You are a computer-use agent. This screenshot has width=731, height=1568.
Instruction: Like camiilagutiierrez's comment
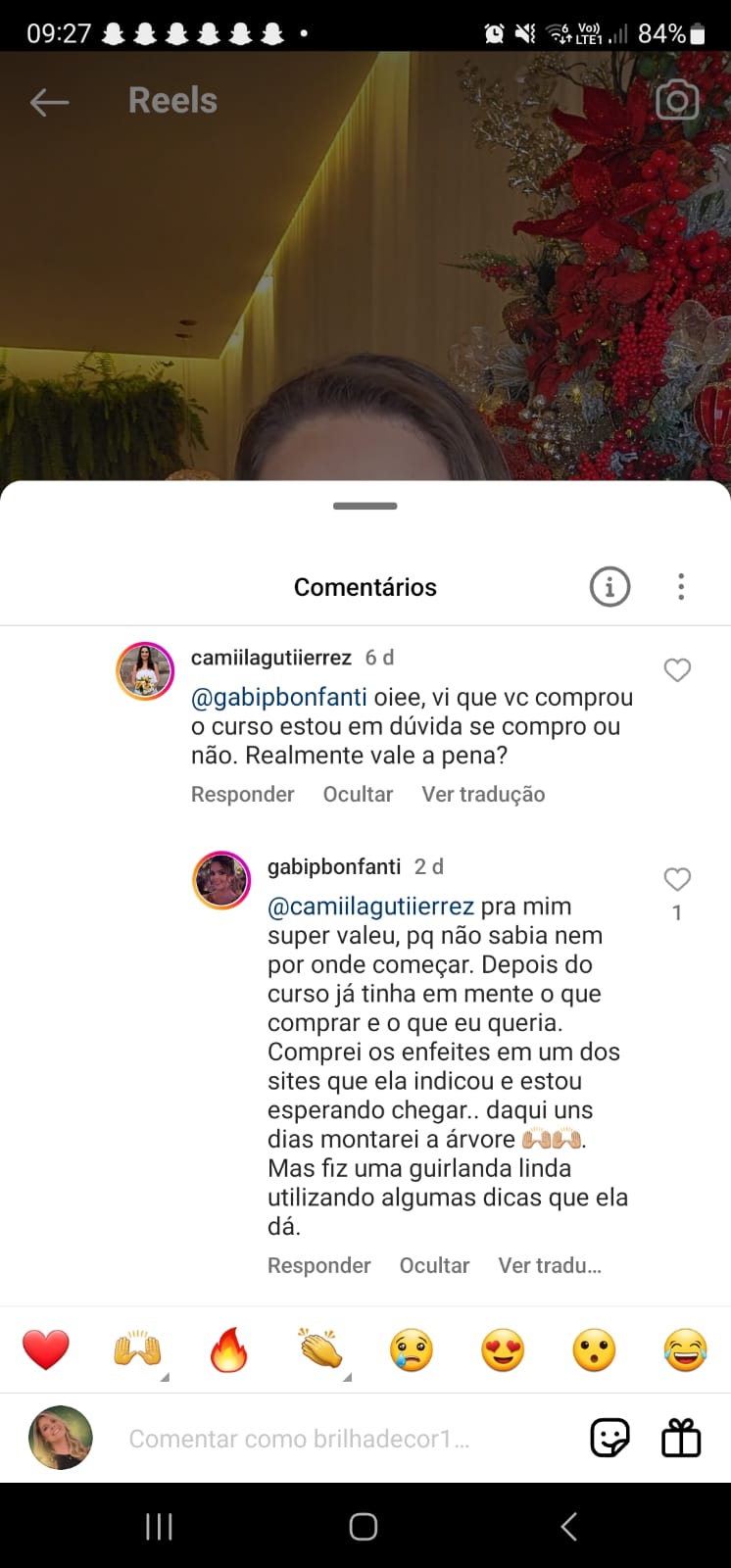[x=677, y=670]
